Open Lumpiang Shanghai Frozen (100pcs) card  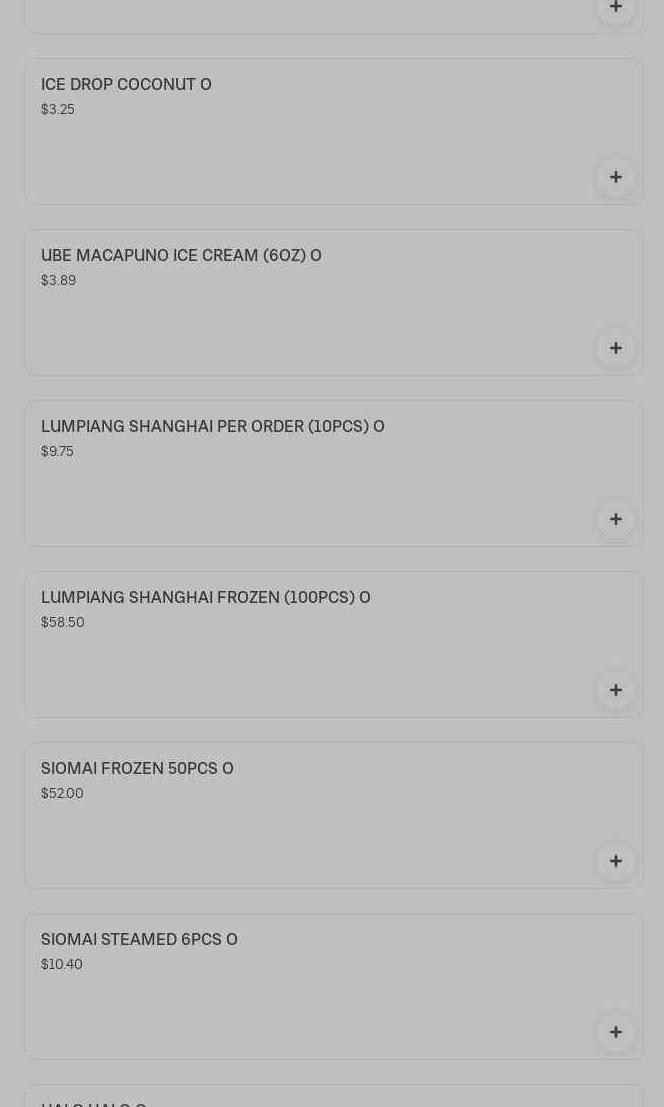tap(205, 598)
